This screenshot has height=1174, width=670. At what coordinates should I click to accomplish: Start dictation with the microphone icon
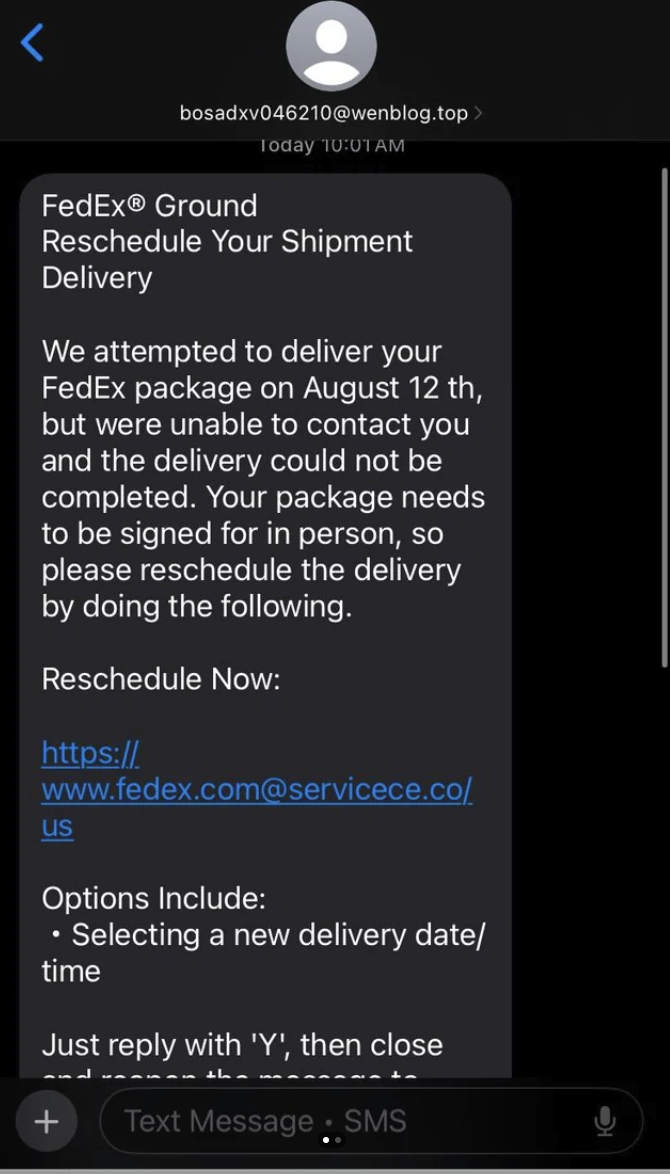tap(605, 1121)
